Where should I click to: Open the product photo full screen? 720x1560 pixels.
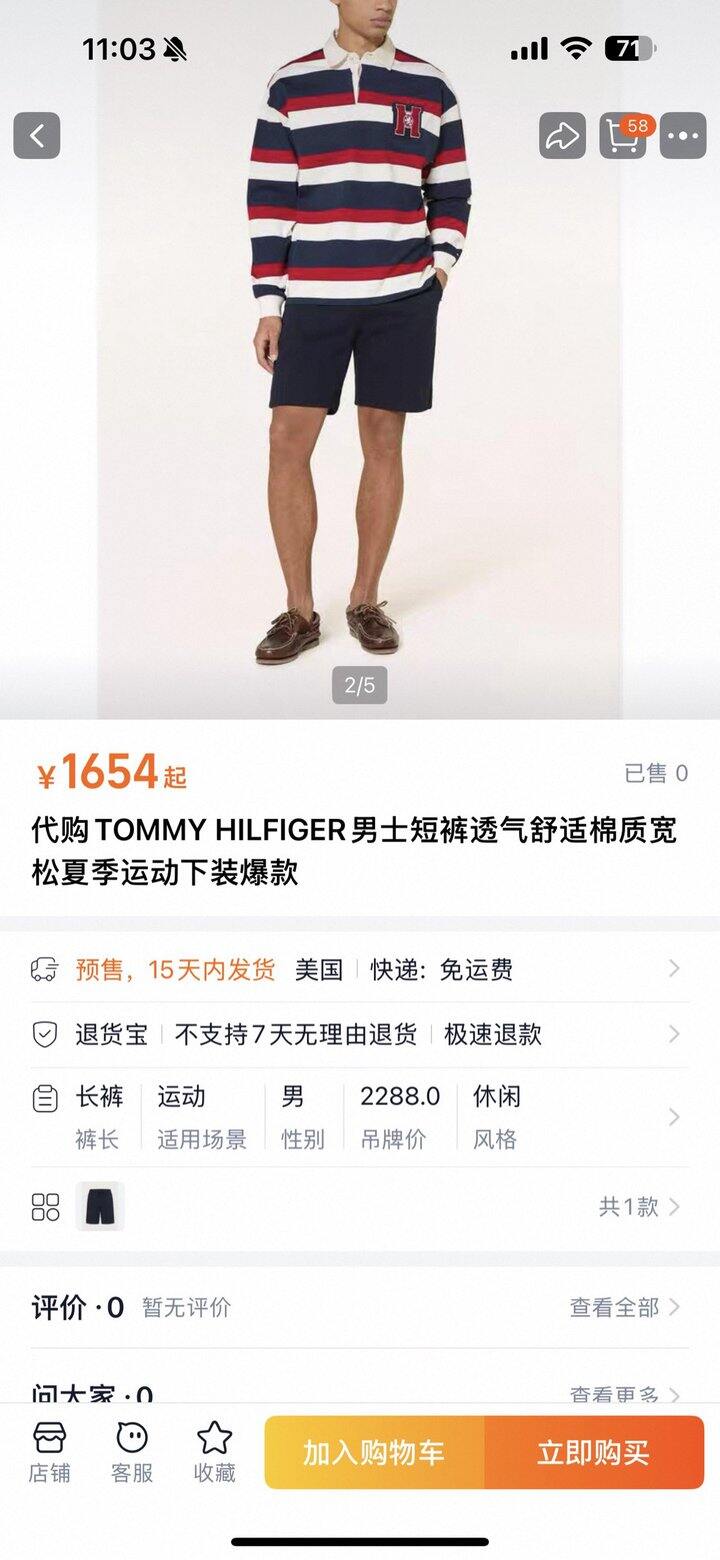[x=360, y=400]
